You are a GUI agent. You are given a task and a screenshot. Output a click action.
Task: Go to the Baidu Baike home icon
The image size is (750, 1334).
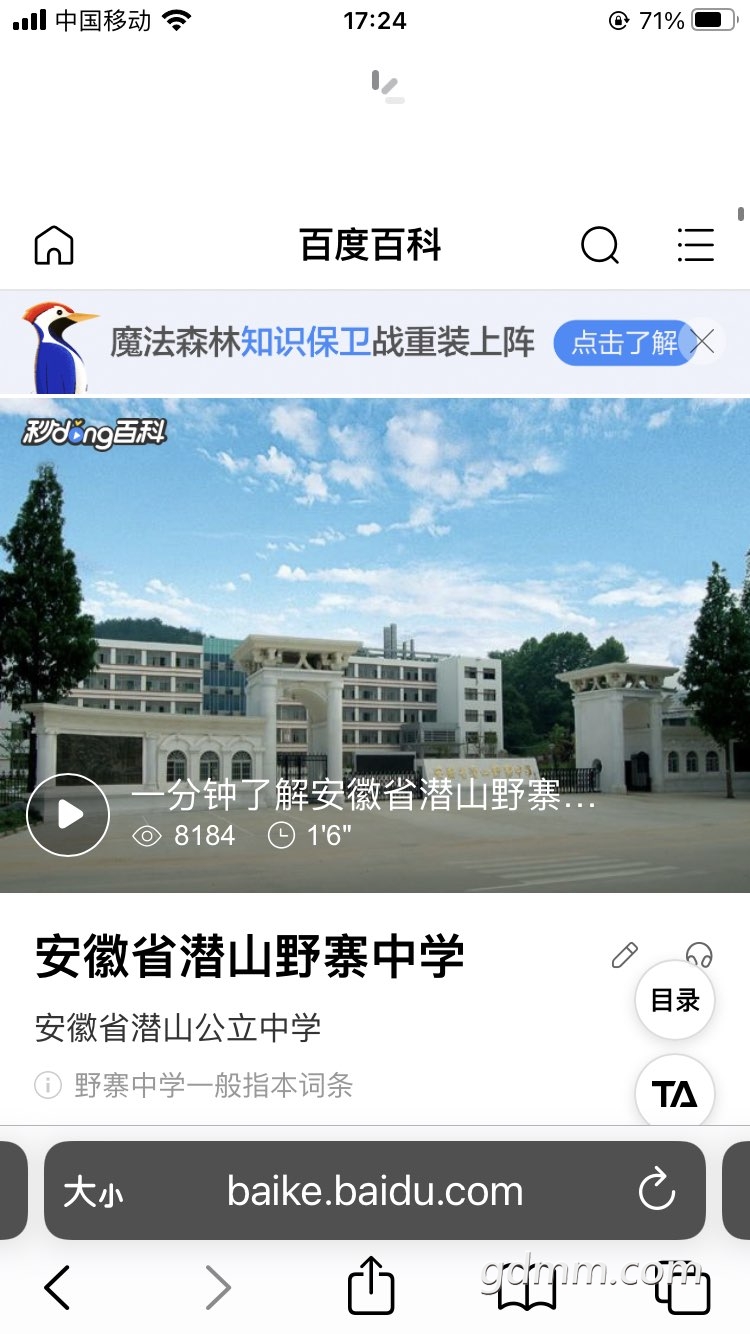[54, 245]
